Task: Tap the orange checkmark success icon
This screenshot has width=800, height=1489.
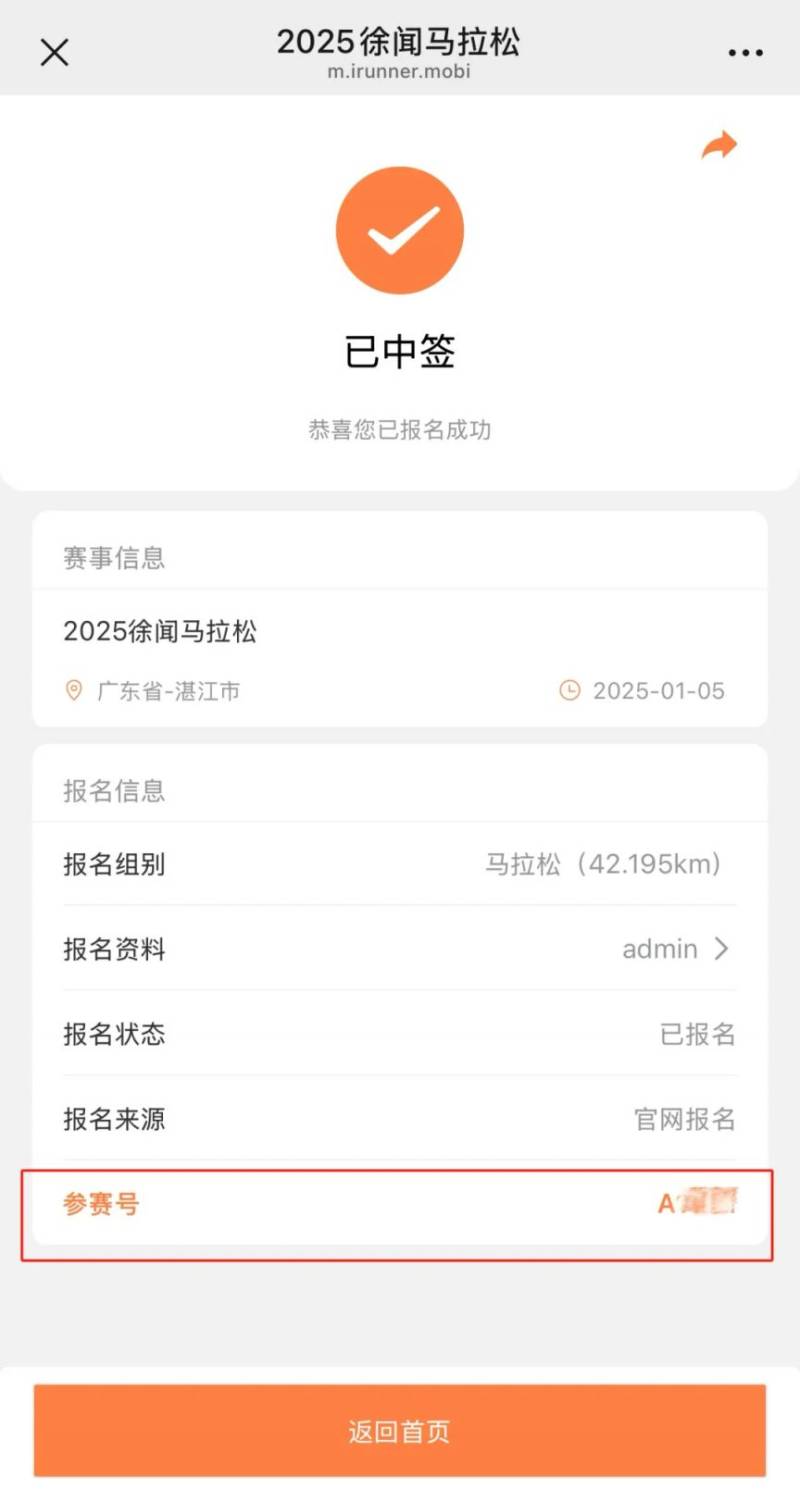Action: (x=400, y=229)
